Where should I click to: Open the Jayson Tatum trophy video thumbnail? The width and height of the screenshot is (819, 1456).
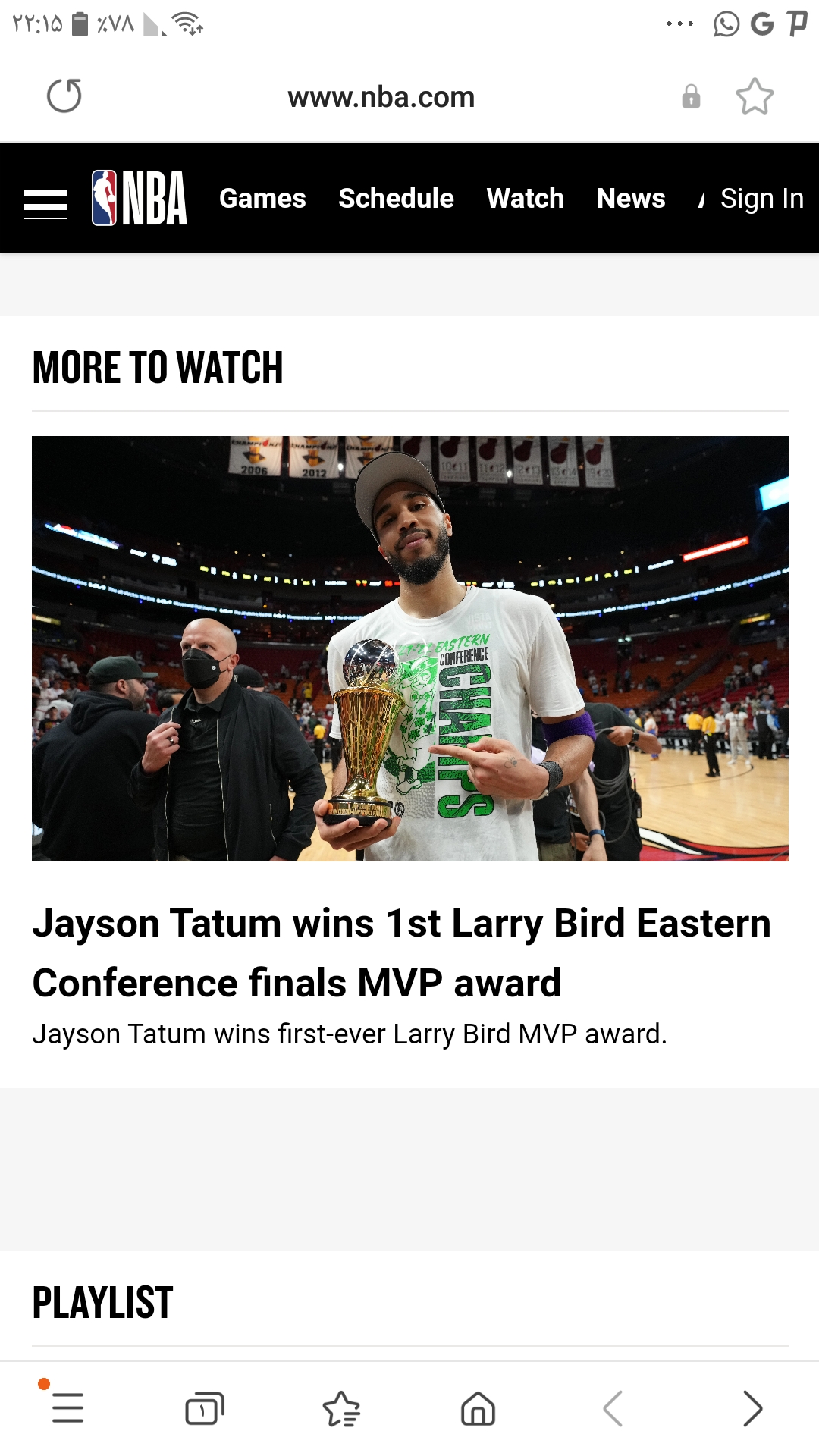point(410,648)
